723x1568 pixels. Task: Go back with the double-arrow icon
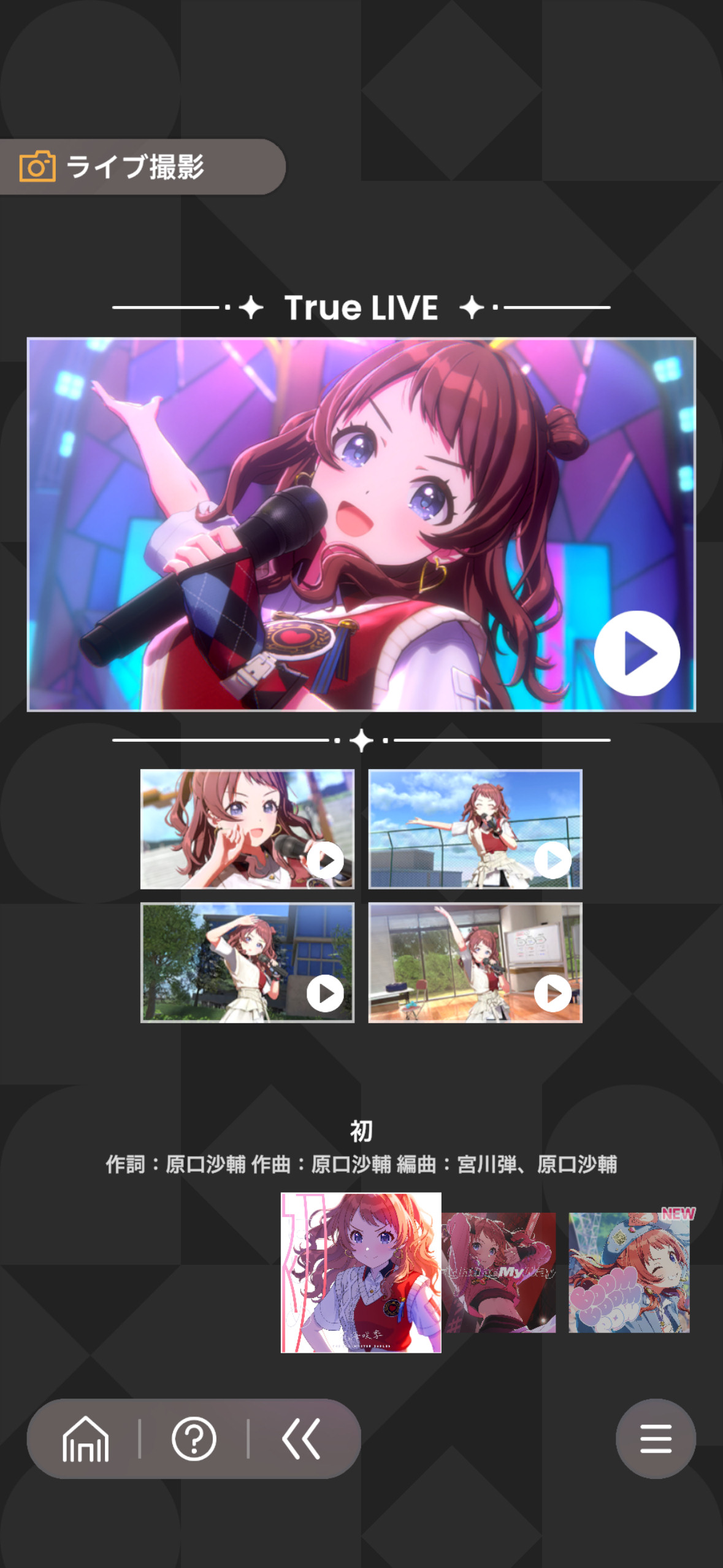click(301, 1439)
